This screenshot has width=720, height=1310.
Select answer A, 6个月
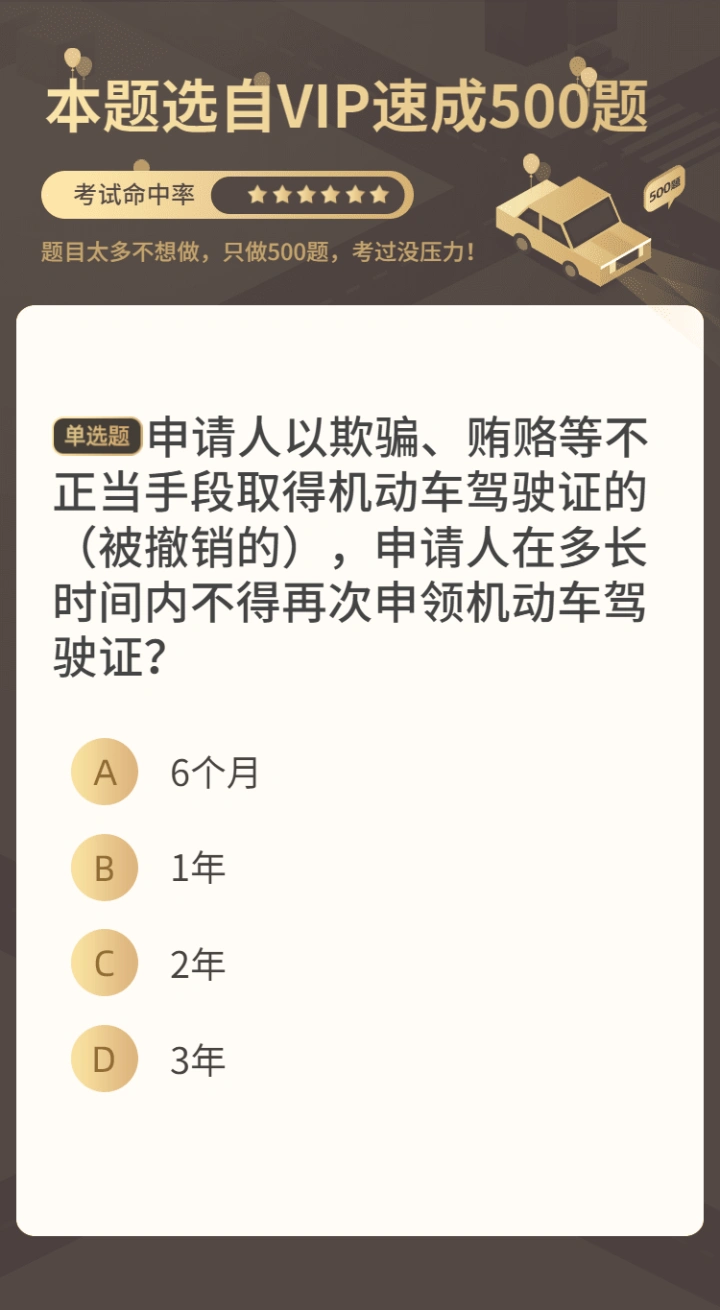tap(105, 772)
